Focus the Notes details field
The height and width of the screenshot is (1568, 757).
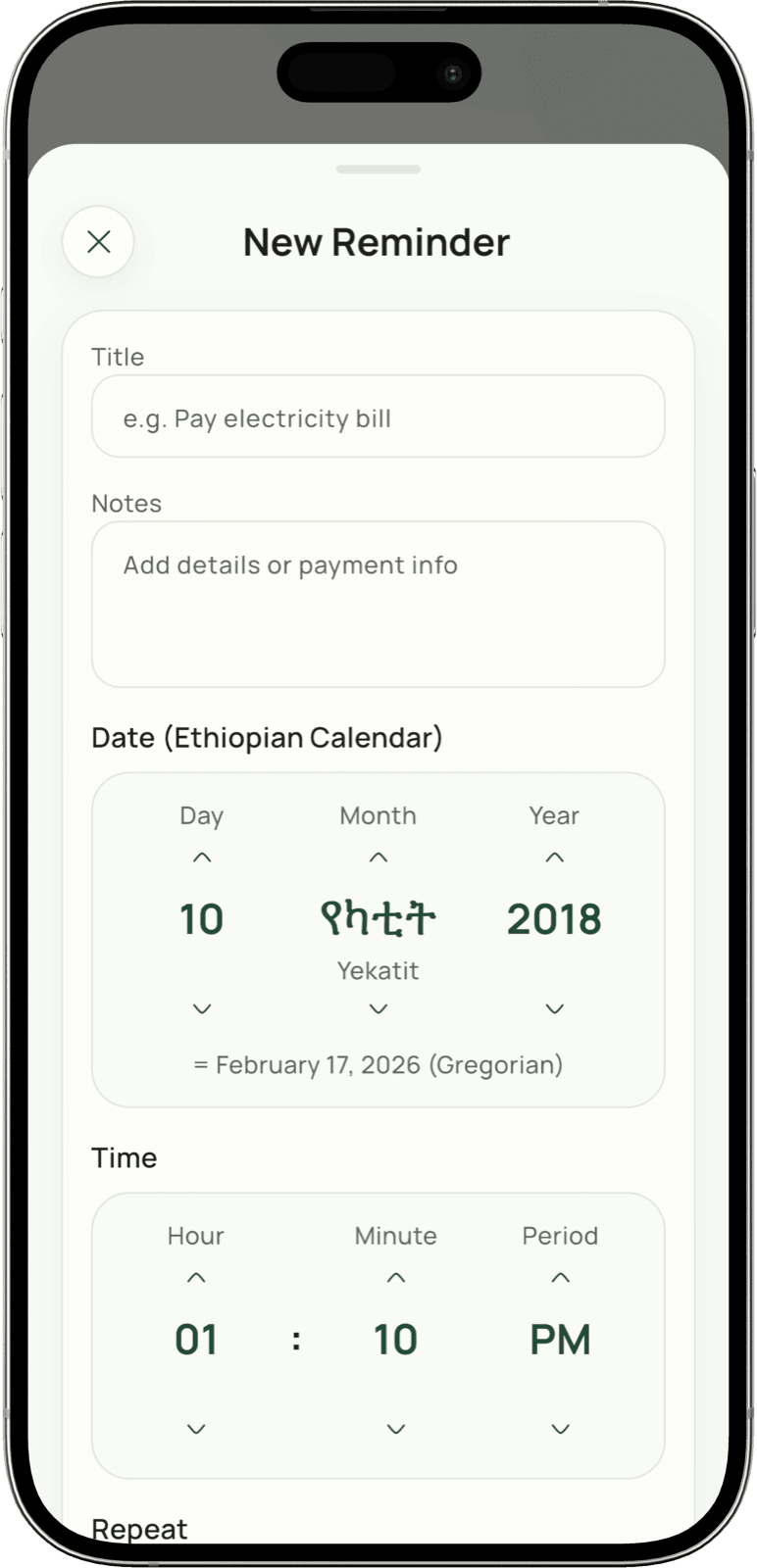coord(378,603)
